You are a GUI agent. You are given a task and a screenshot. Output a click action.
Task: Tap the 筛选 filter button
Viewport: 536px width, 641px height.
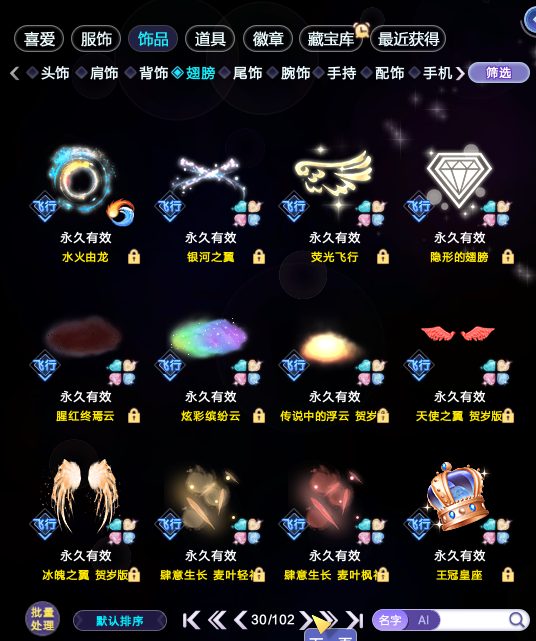[x=499, y=73]
